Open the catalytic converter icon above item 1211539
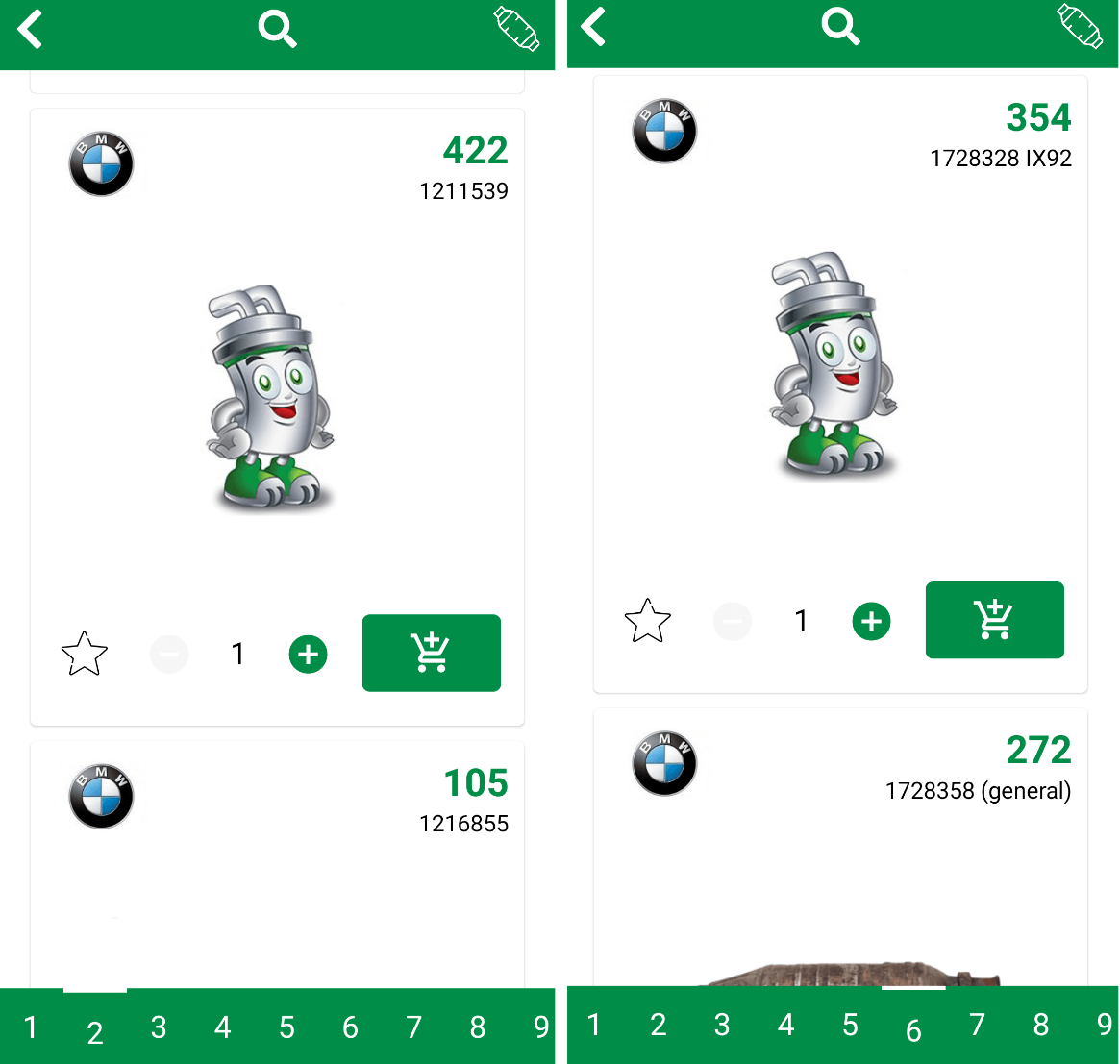 click(x=516, y=28)
